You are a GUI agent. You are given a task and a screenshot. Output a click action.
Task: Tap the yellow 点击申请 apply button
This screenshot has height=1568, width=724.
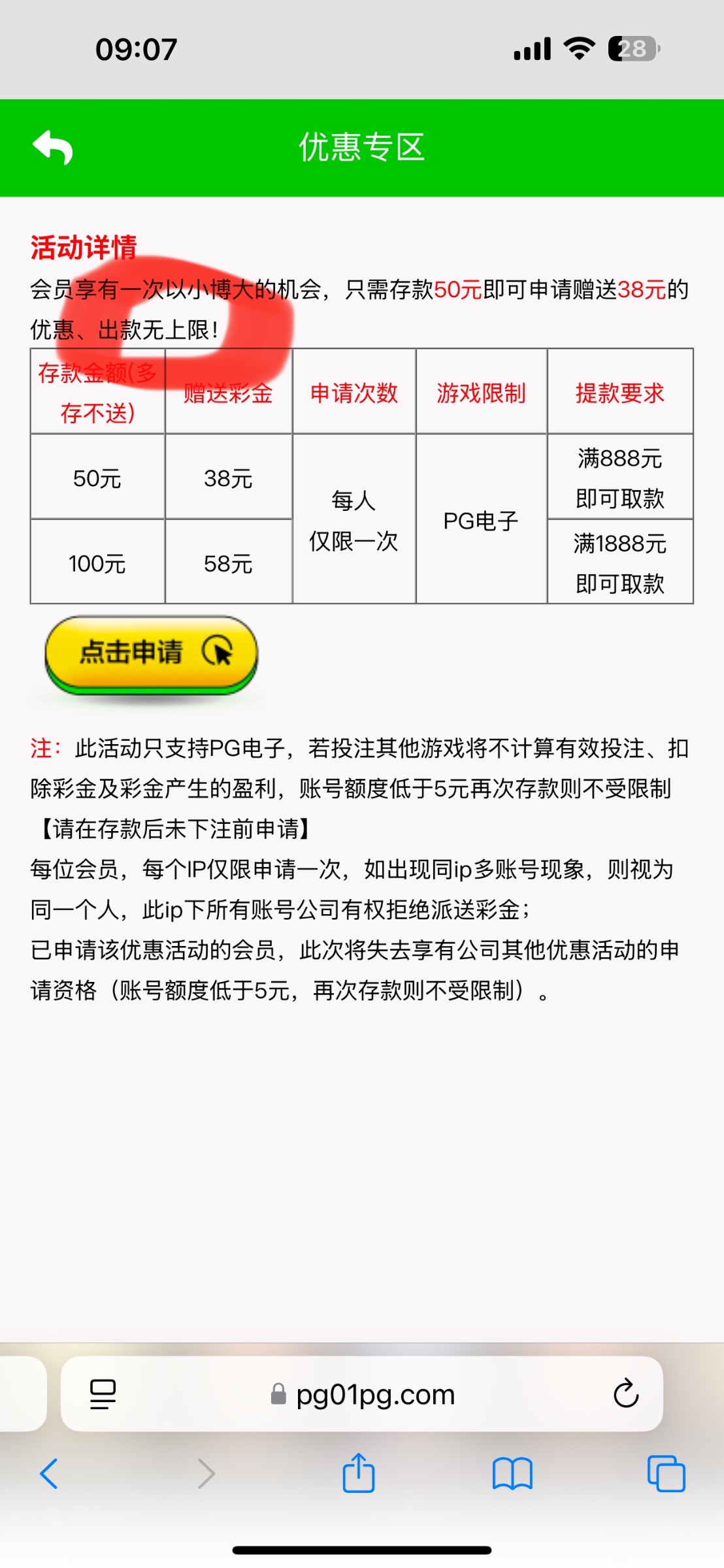[x=151, y=653]
